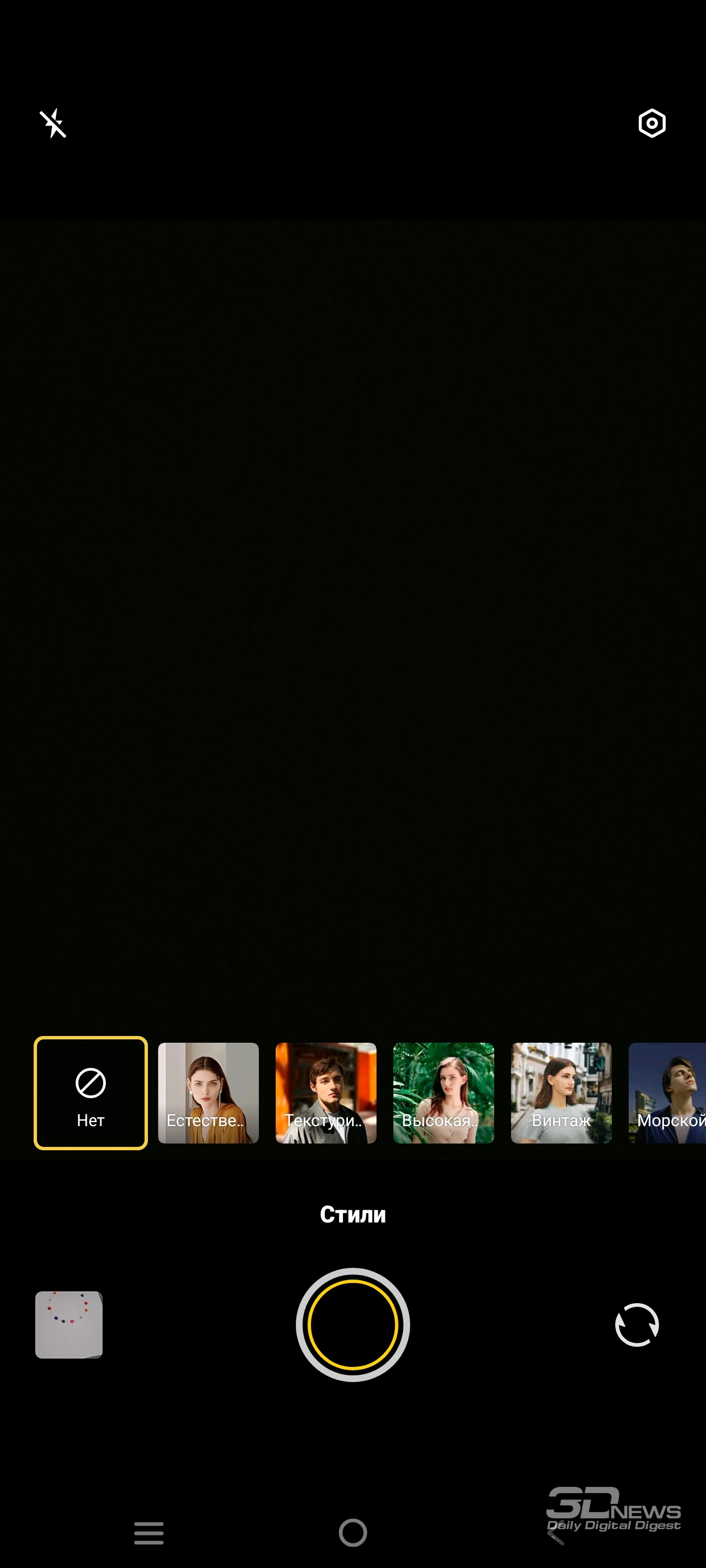Switch between front and rear camera
The image size is (706, 1568).
pyautogui.click(x=637, y=1324)
